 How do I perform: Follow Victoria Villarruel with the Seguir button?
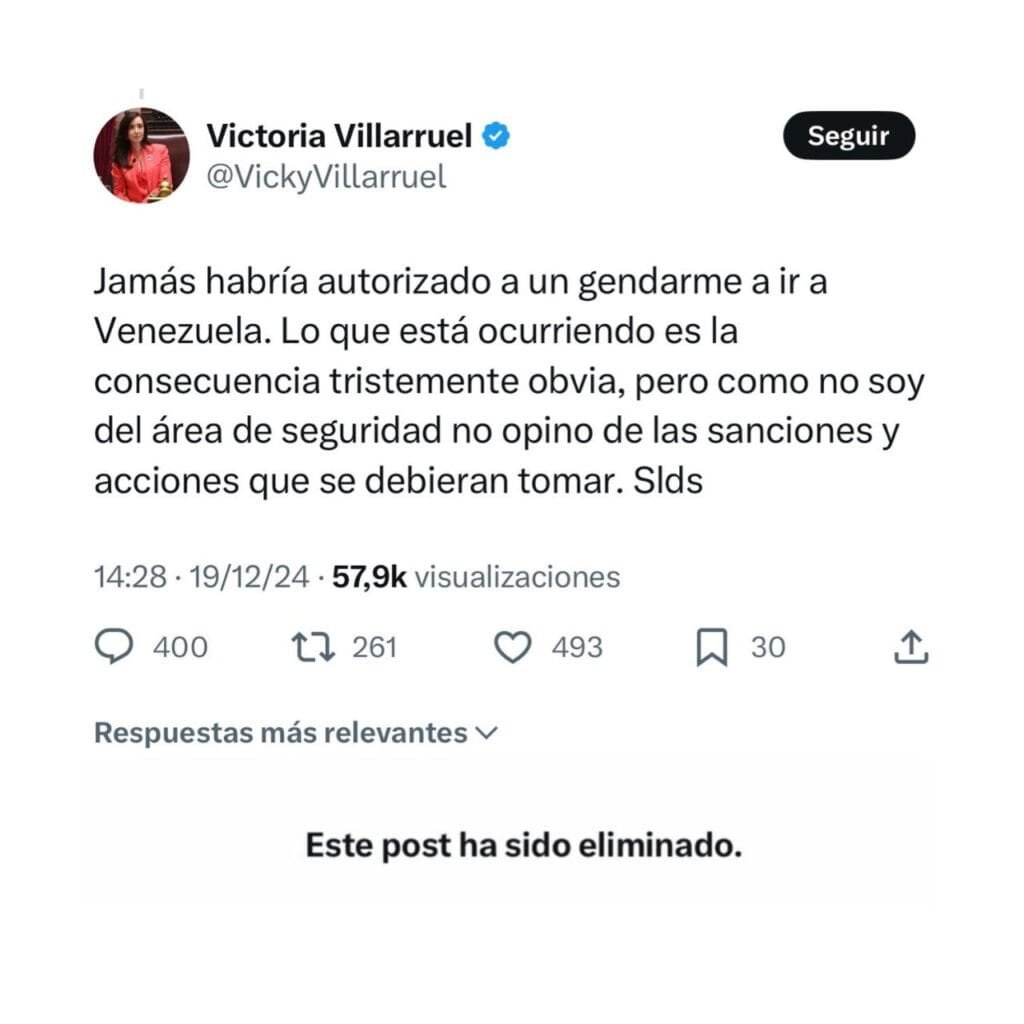click(848, 136)
